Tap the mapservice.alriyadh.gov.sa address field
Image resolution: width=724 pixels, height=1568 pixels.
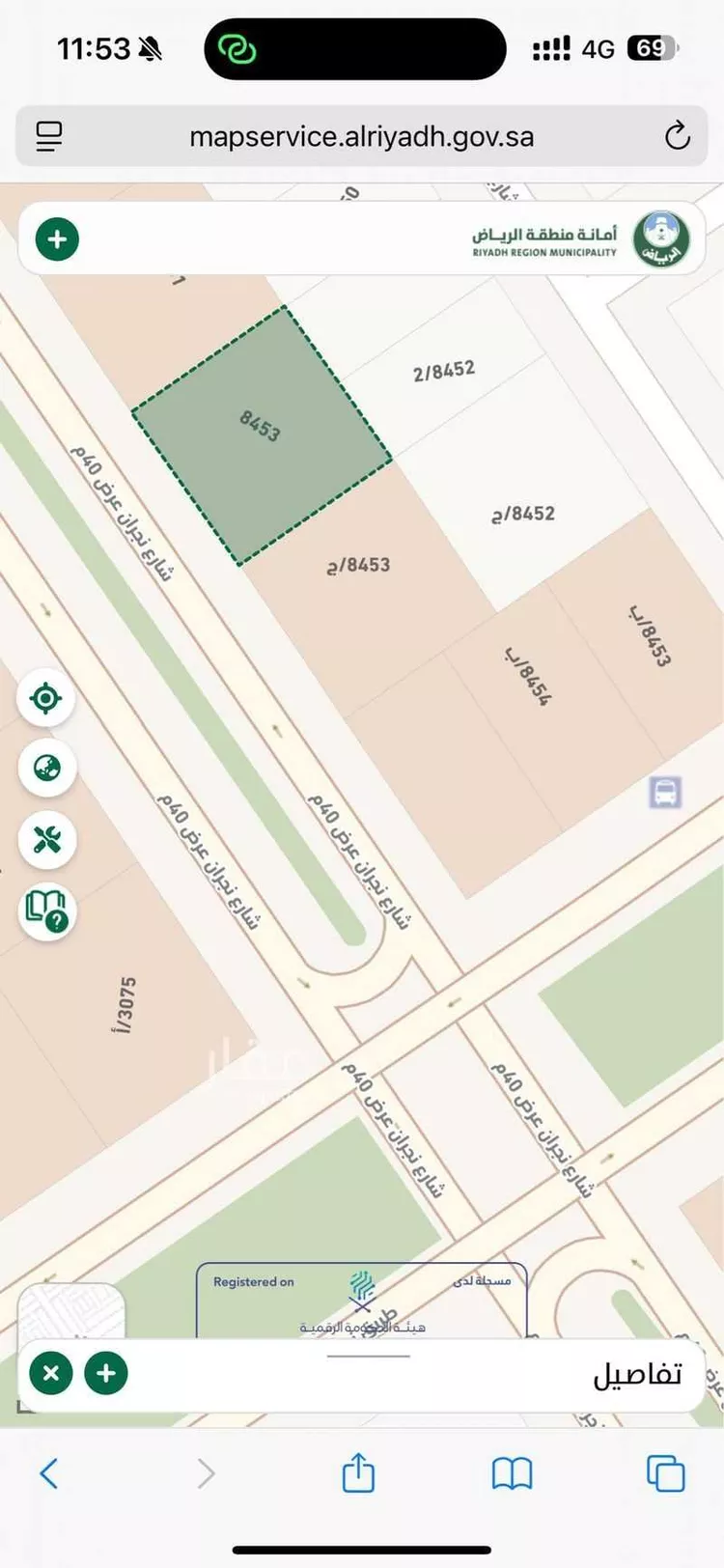pyautogui.click(x=361, y=136)
